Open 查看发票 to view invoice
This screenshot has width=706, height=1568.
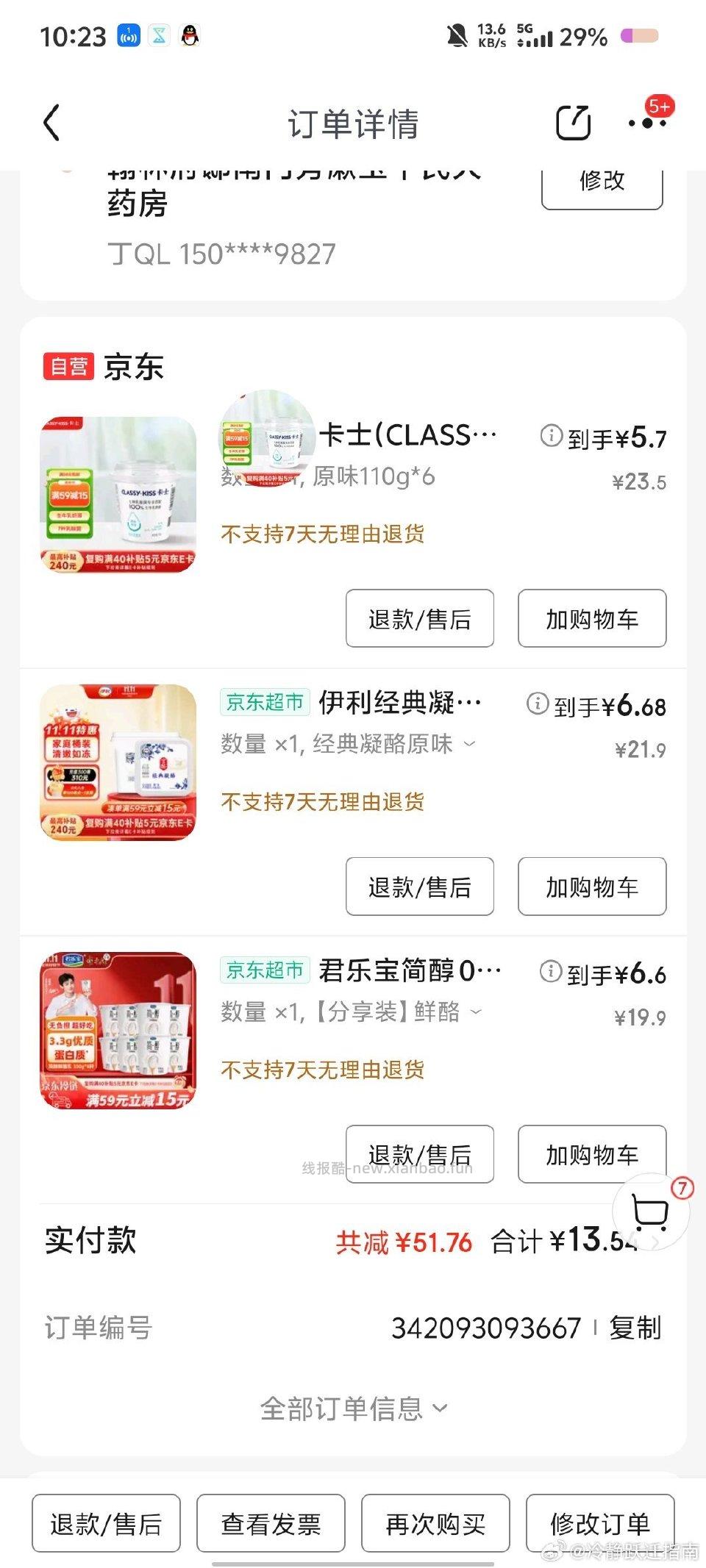270,1524
